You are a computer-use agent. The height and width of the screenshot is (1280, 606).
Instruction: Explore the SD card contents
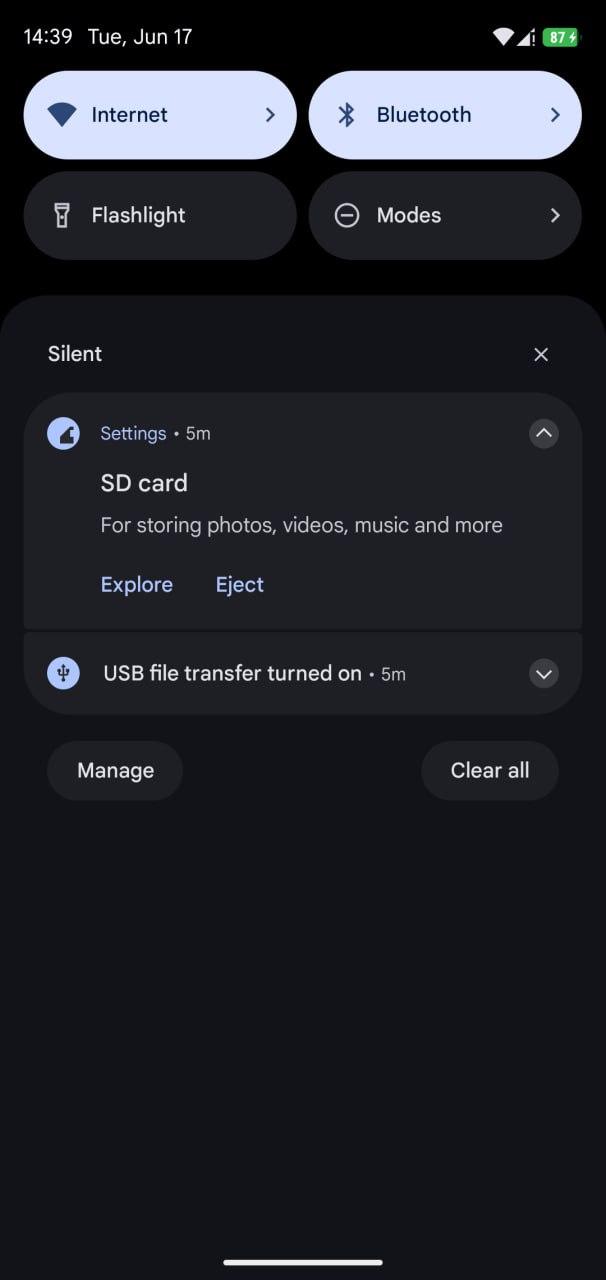[137, 585]
